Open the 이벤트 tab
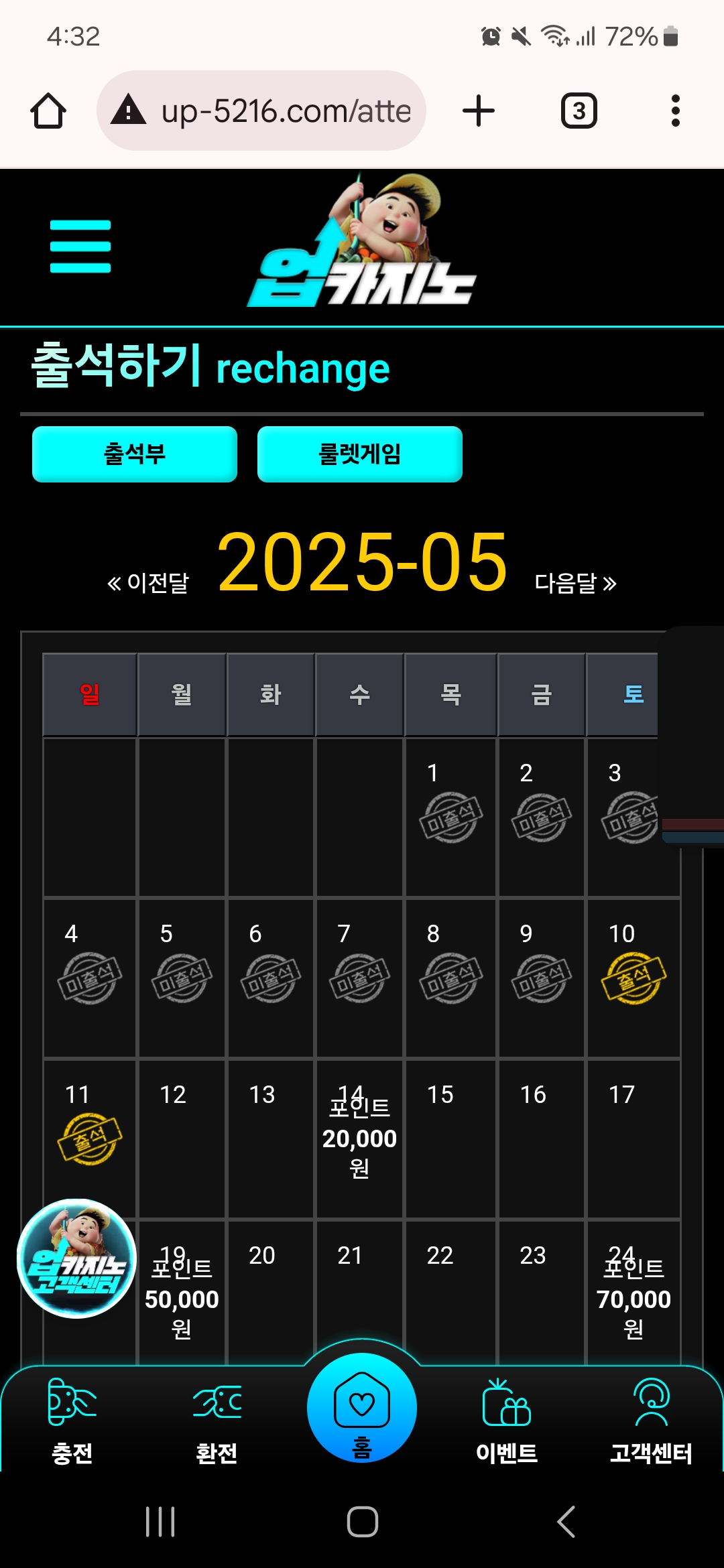Viewport: 724px width, 1568px height. click(x=507, y=1420)
